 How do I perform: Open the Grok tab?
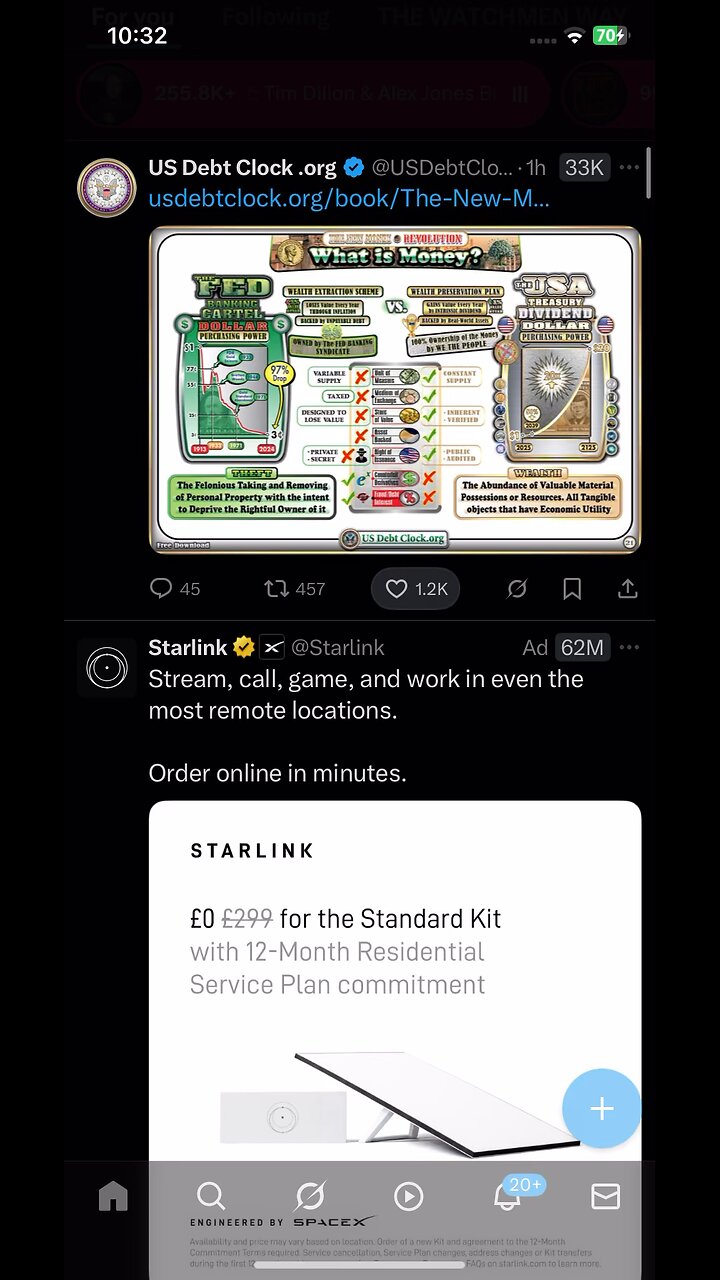pyautogui.click(x=310, y=1196)
